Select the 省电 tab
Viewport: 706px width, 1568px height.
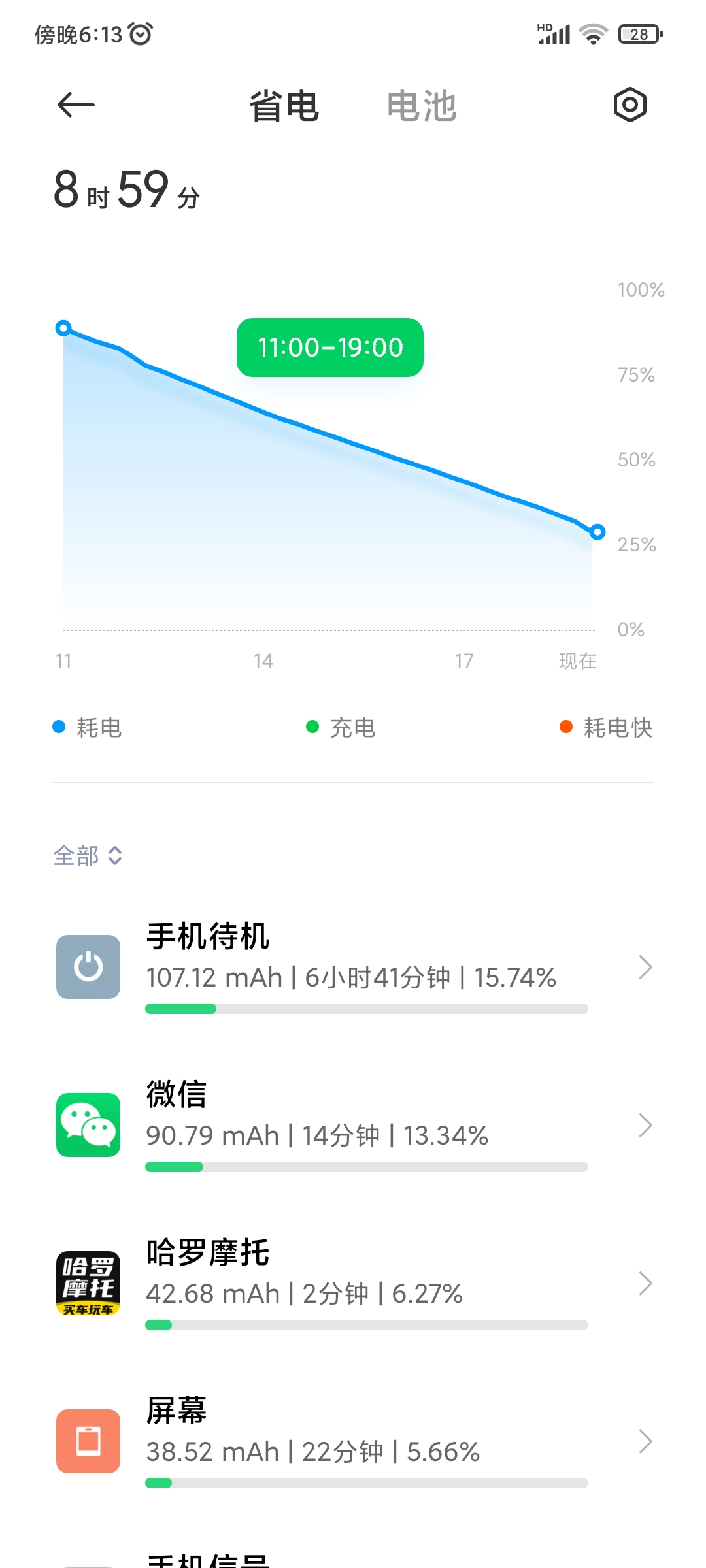point(284,106)
